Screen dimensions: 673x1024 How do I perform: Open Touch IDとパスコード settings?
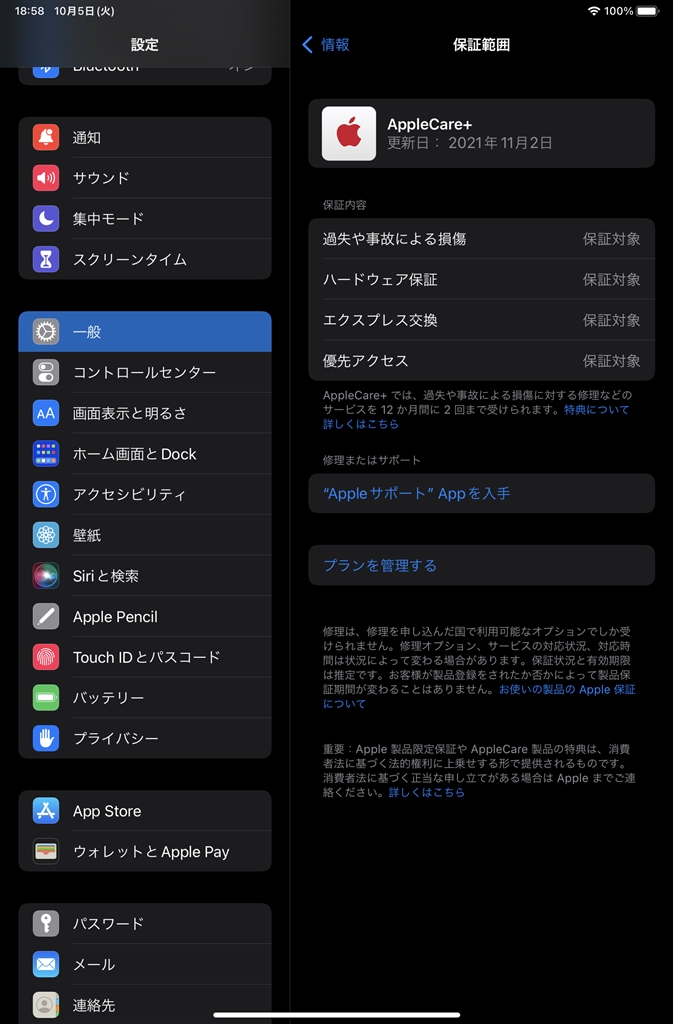[145, 657]
